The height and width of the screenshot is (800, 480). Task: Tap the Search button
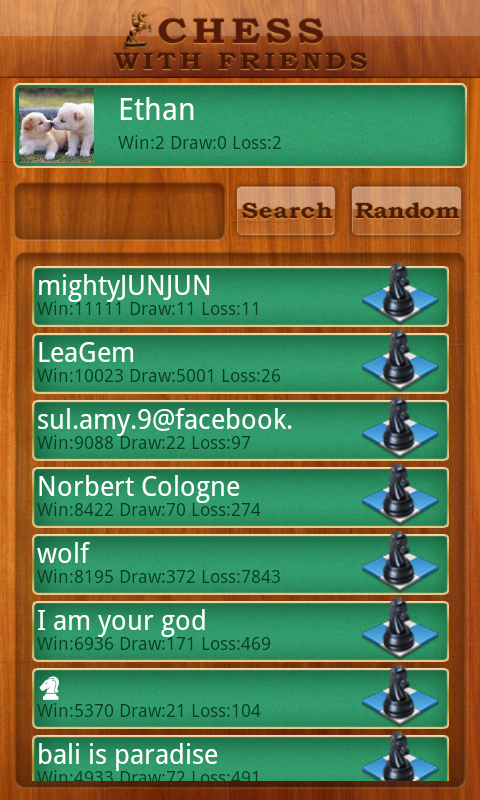coord(286,211)
